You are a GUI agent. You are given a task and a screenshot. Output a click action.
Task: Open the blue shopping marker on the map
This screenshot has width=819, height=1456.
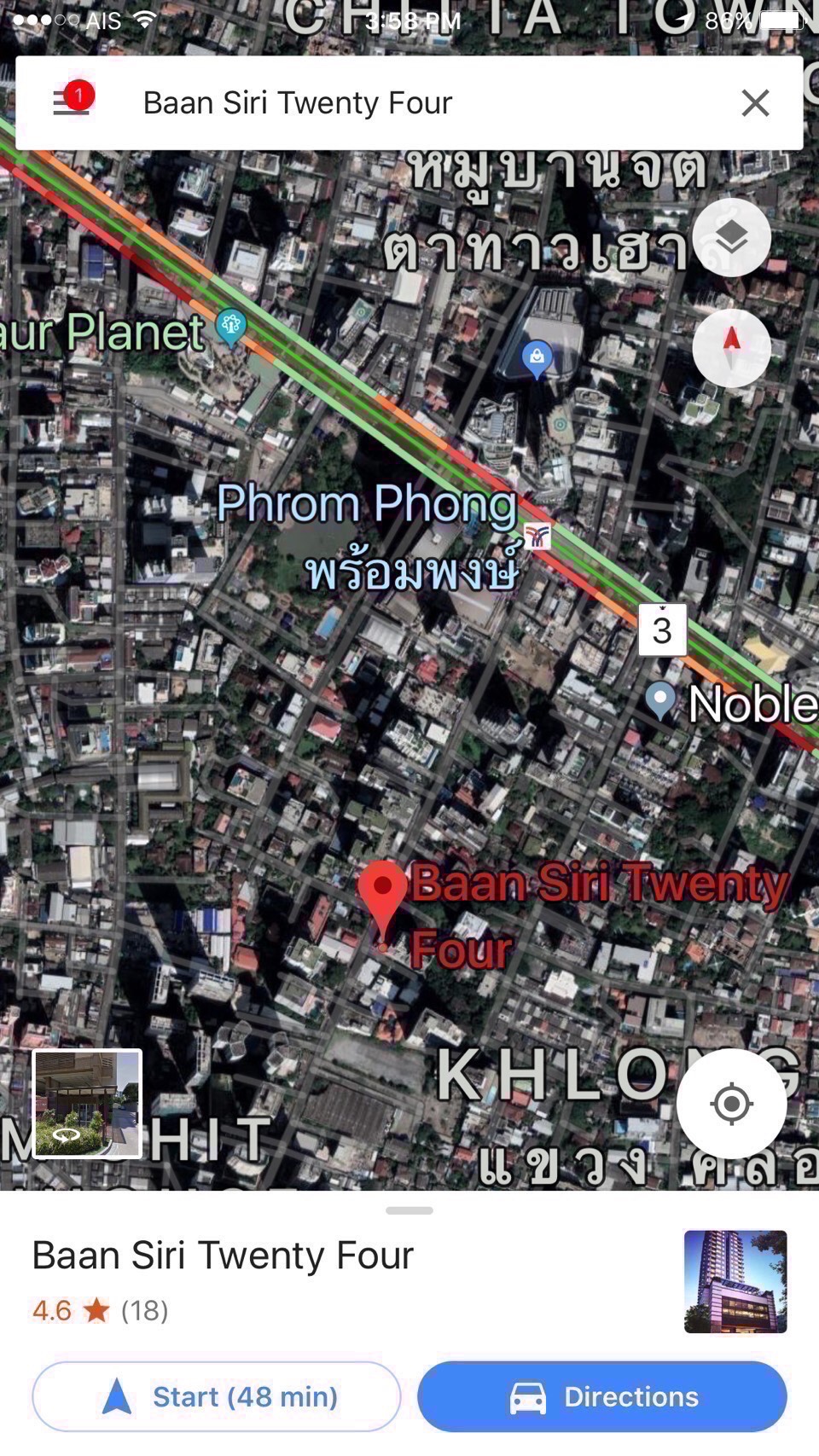537,356
